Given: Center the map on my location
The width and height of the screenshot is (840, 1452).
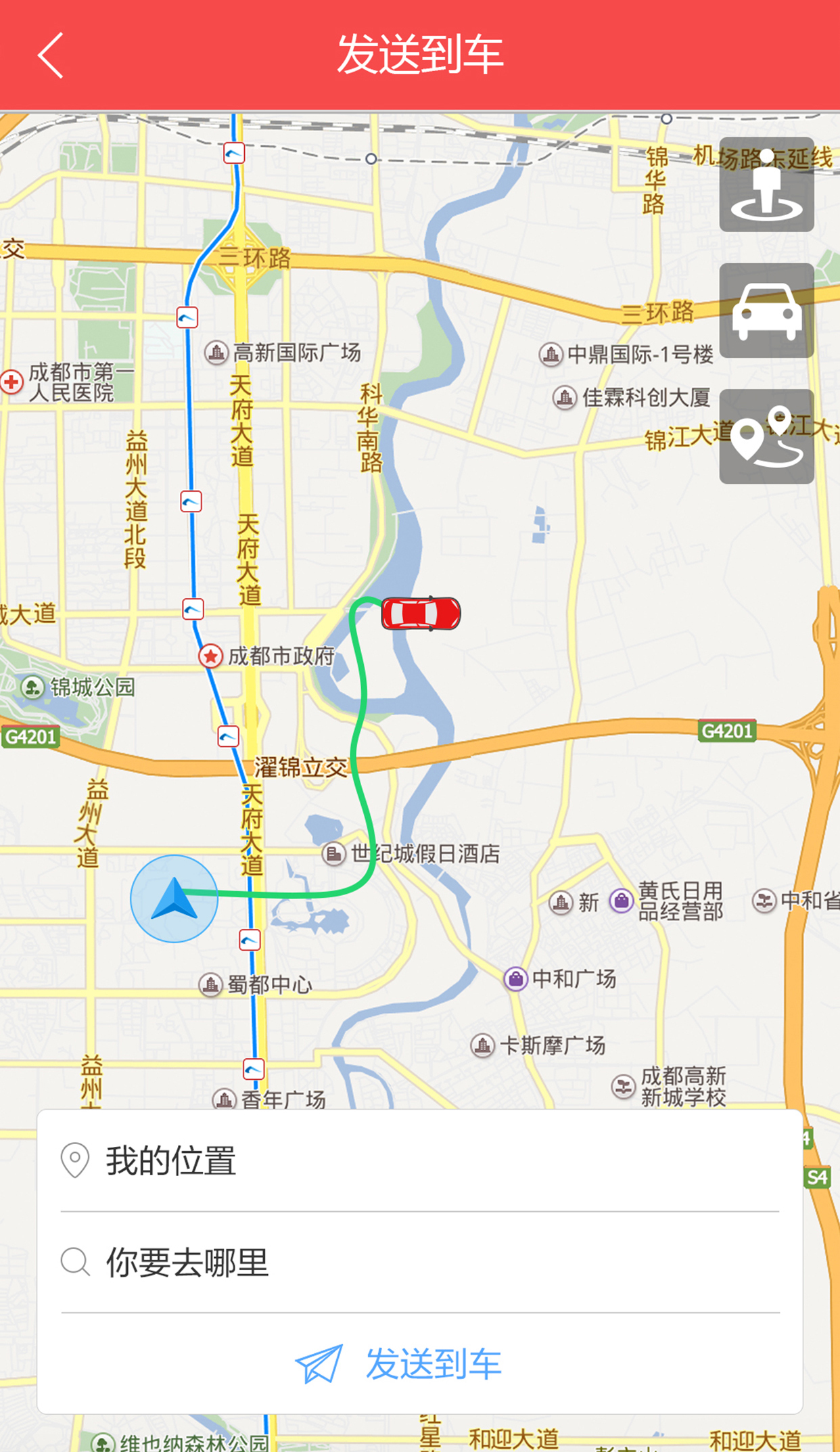Looking at the screenshot, I should tap(766, 185).
